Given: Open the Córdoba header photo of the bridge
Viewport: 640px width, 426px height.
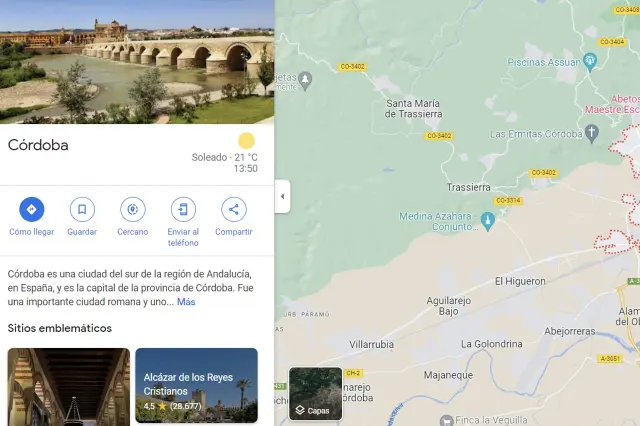Looking at the screenshot, I should click(x=137, y=61).
